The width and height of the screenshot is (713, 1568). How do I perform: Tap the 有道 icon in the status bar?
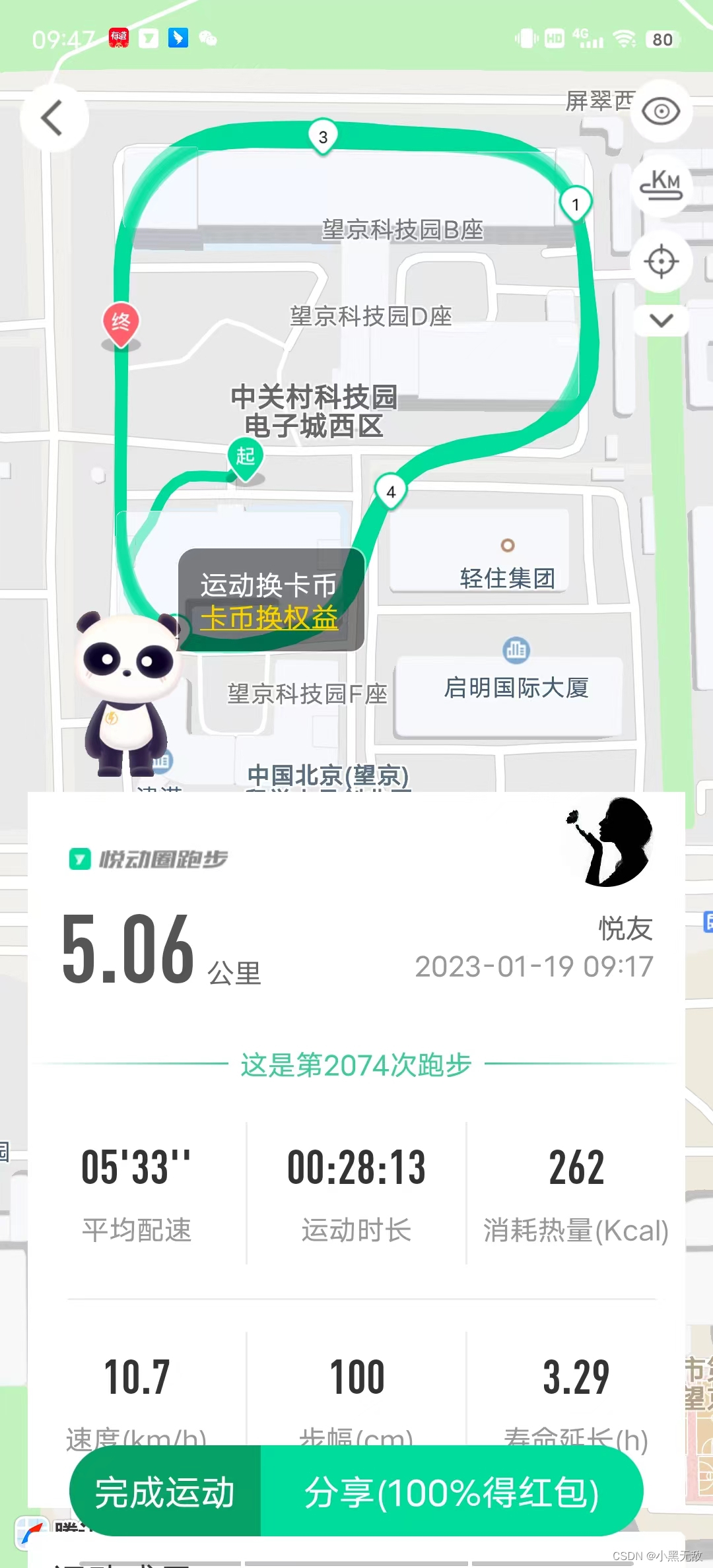pos(120,36)
